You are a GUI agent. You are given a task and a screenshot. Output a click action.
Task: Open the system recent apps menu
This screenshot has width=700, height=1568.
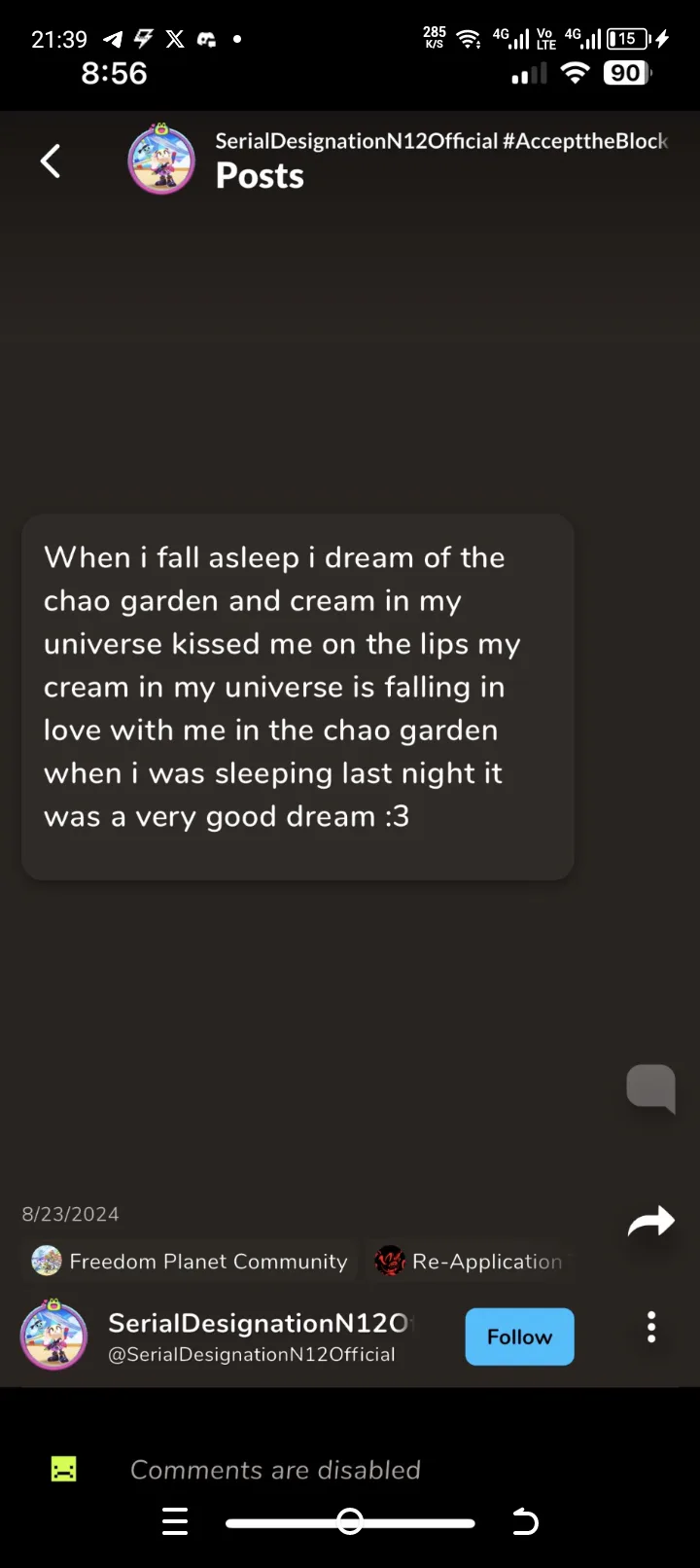175,1521
